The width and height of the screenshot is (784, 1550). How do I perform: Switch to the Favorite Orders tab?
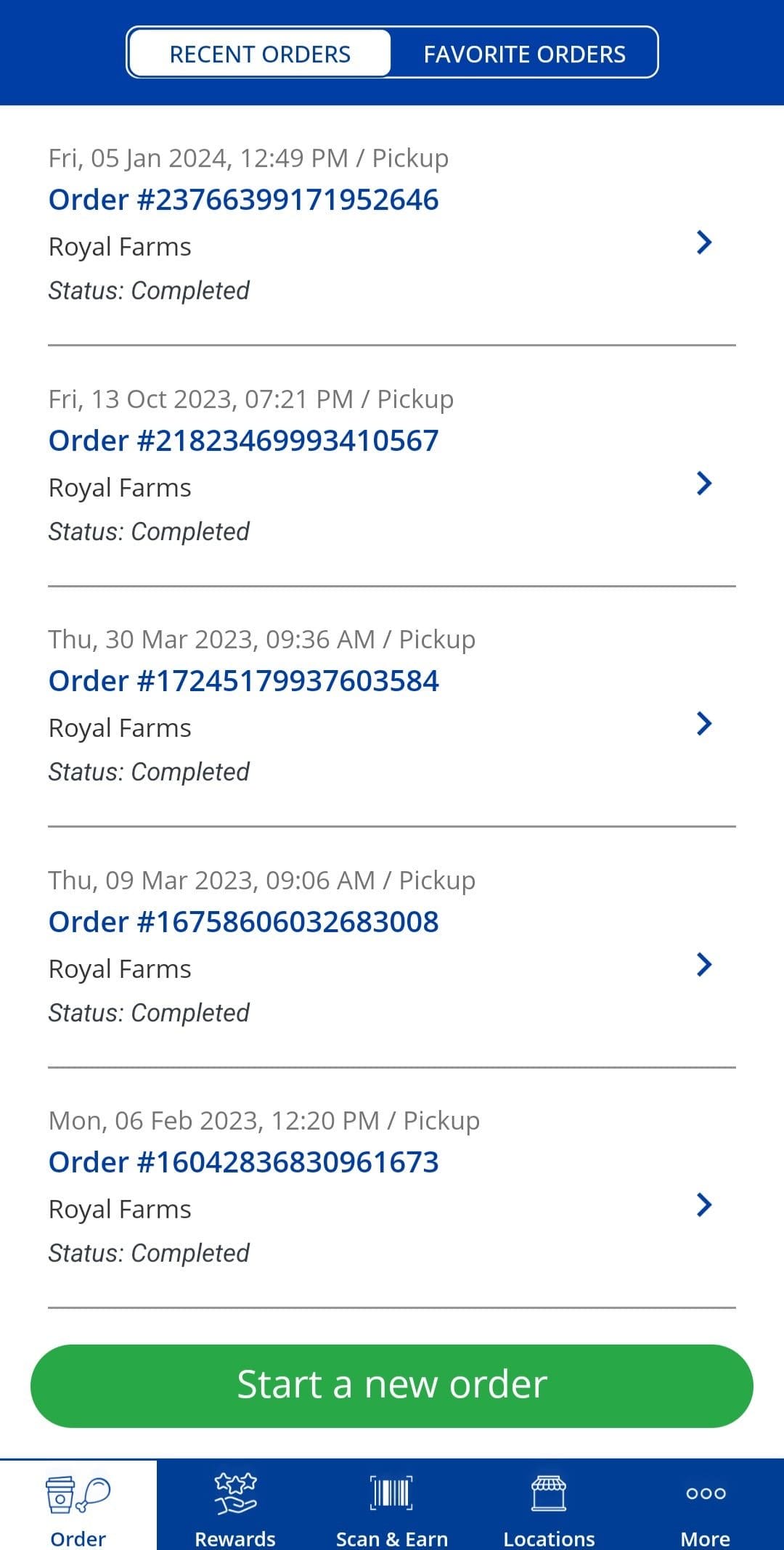524,54
